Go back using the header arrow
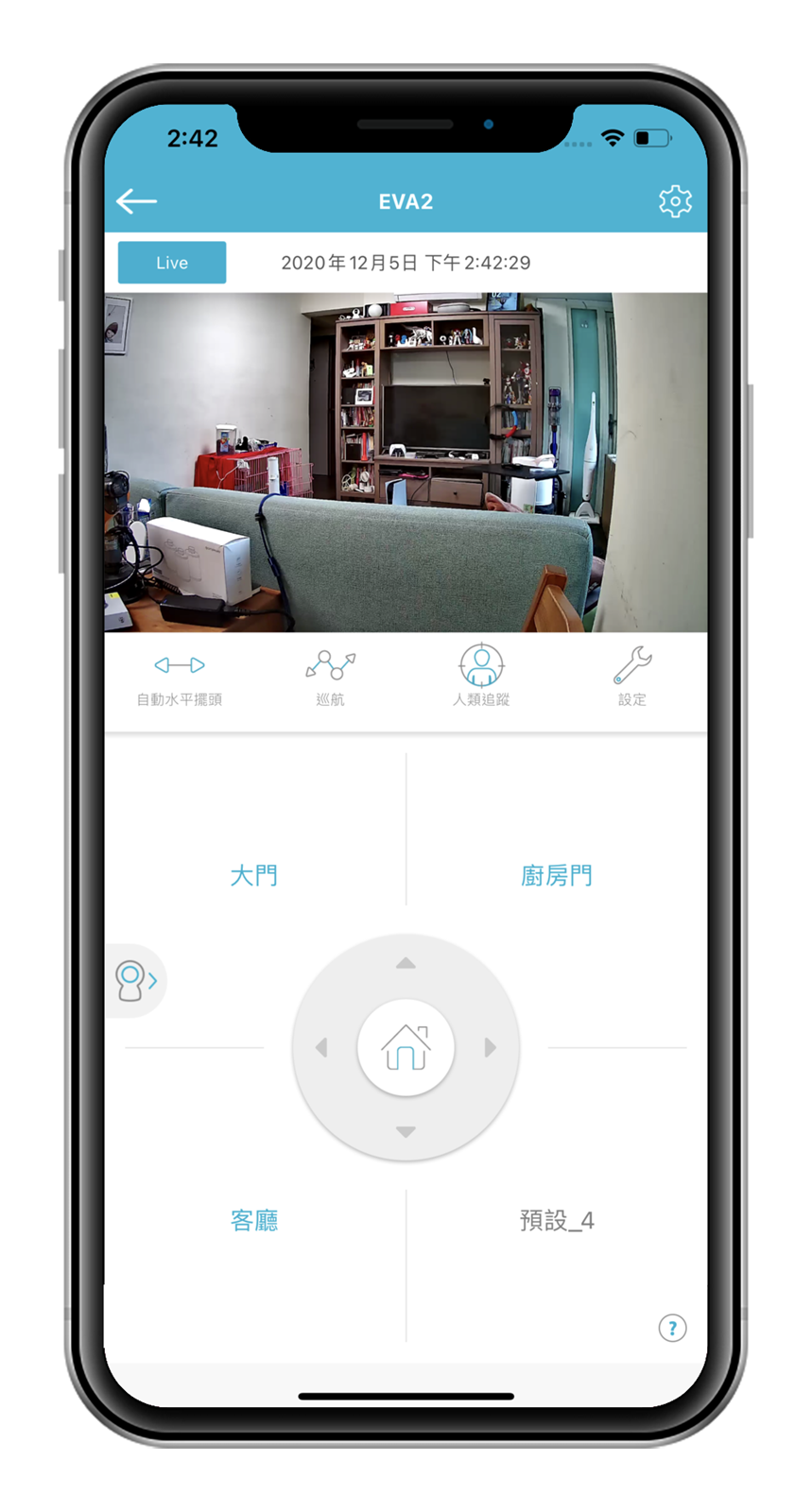Viewport: 812px width, 1512px height. click(137, 201)
